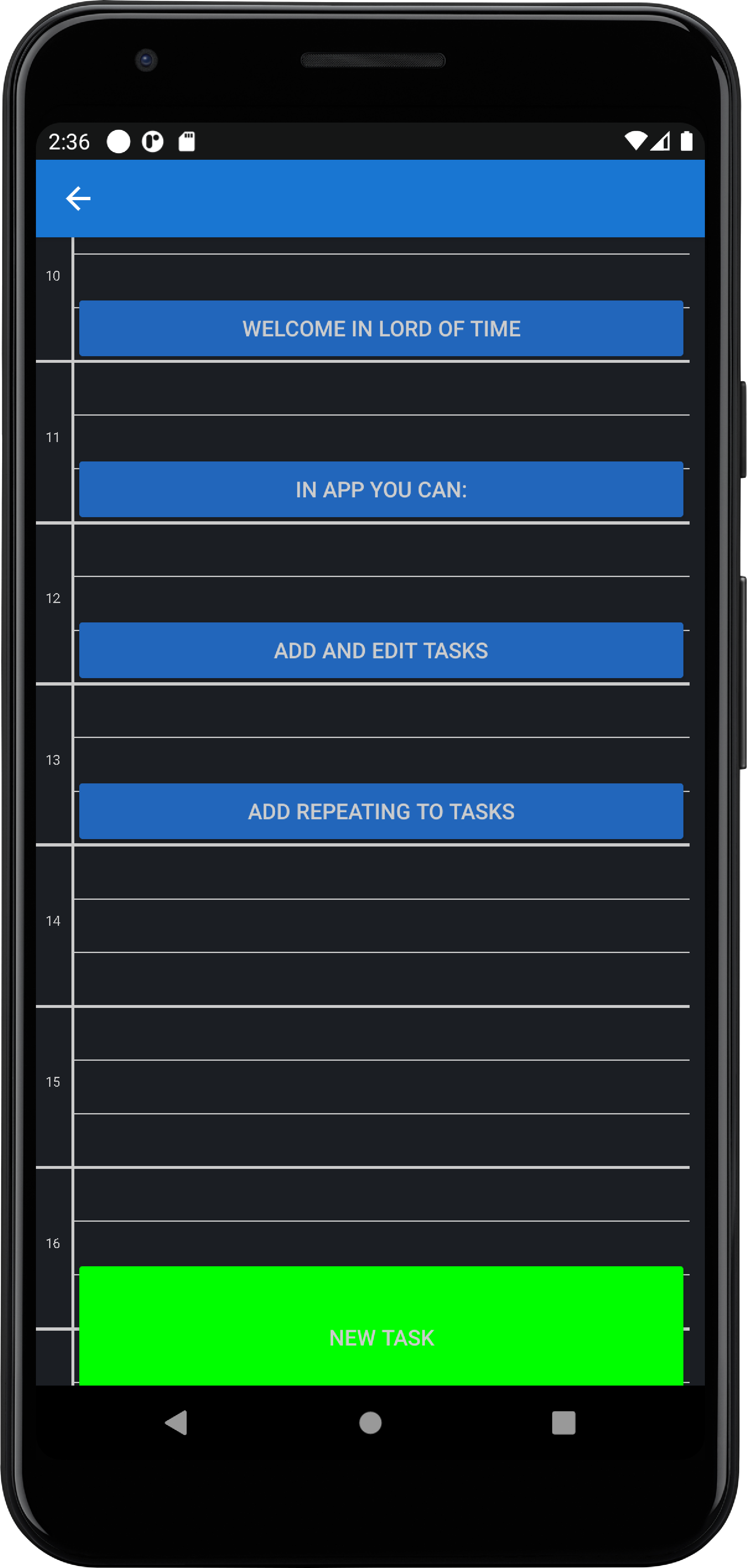
Task: Tap the Wi-Fi icon in status bar
Action: pyautogui.click(x=636, y=141)
